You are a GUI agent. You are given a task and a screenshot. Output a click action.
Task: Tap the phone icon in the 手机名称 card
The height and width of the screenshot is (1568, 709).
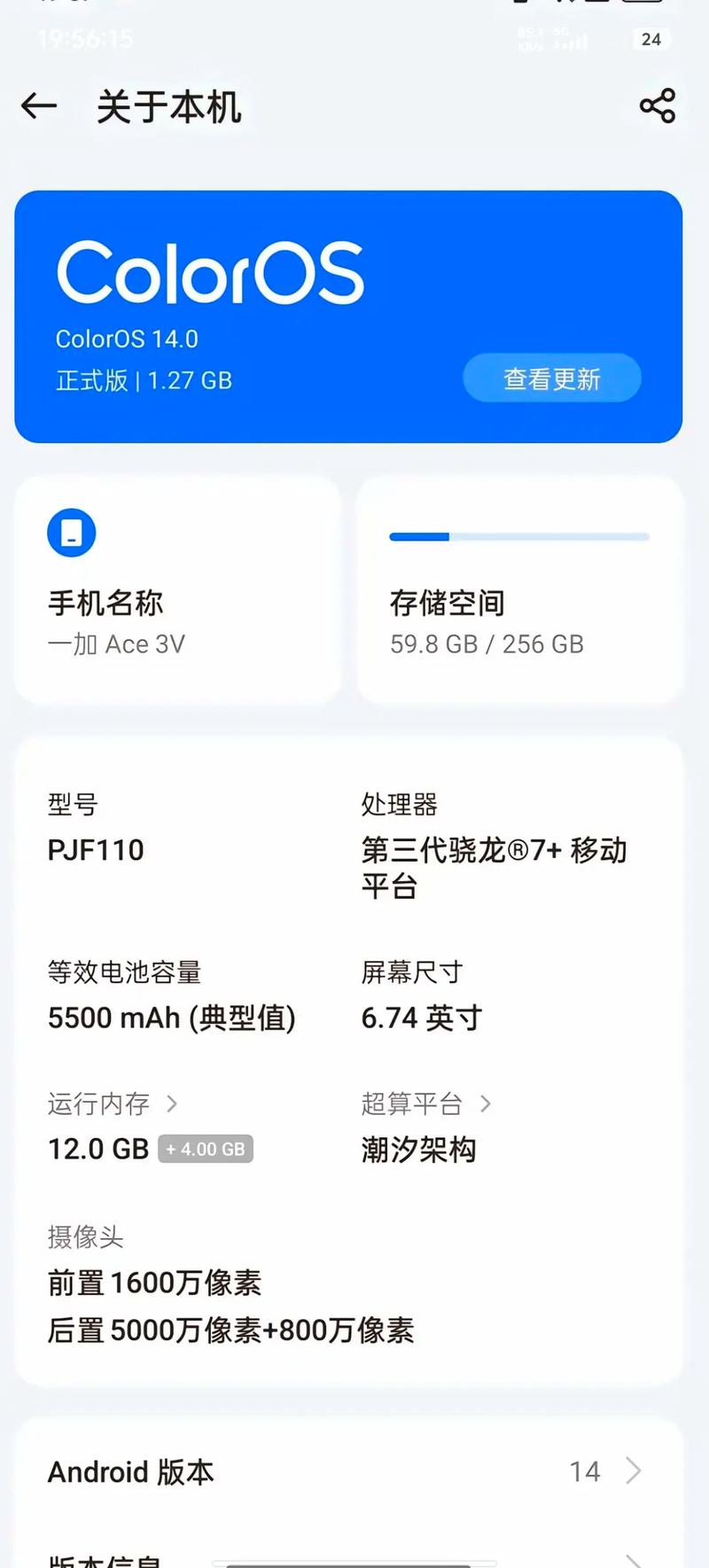click(x=71, y=532)
